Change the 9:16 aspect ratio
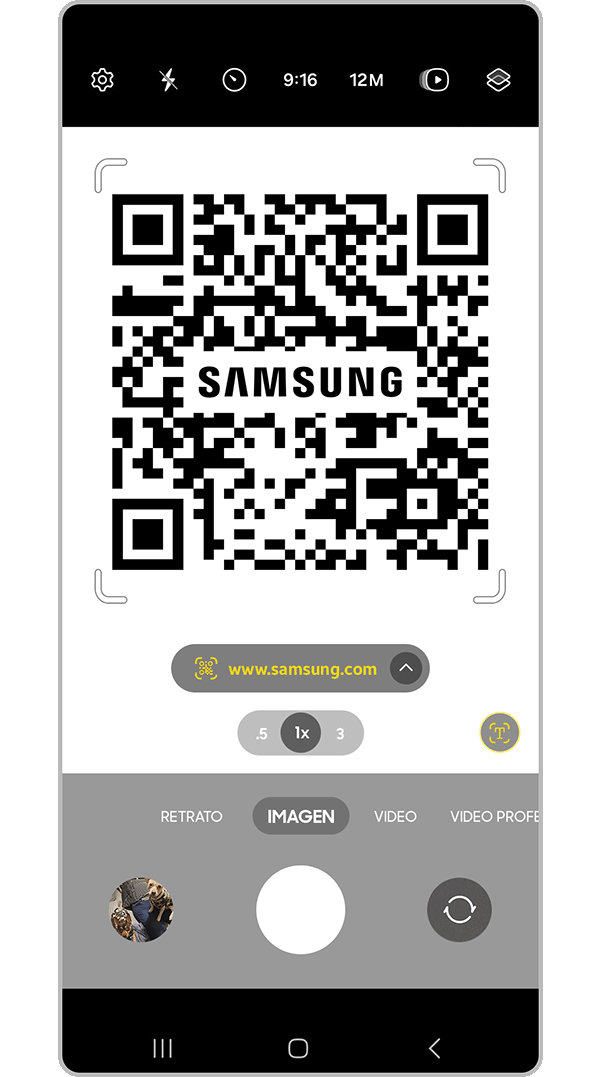600x1077 pixels. pyautogui.click(x=300, y=80)
